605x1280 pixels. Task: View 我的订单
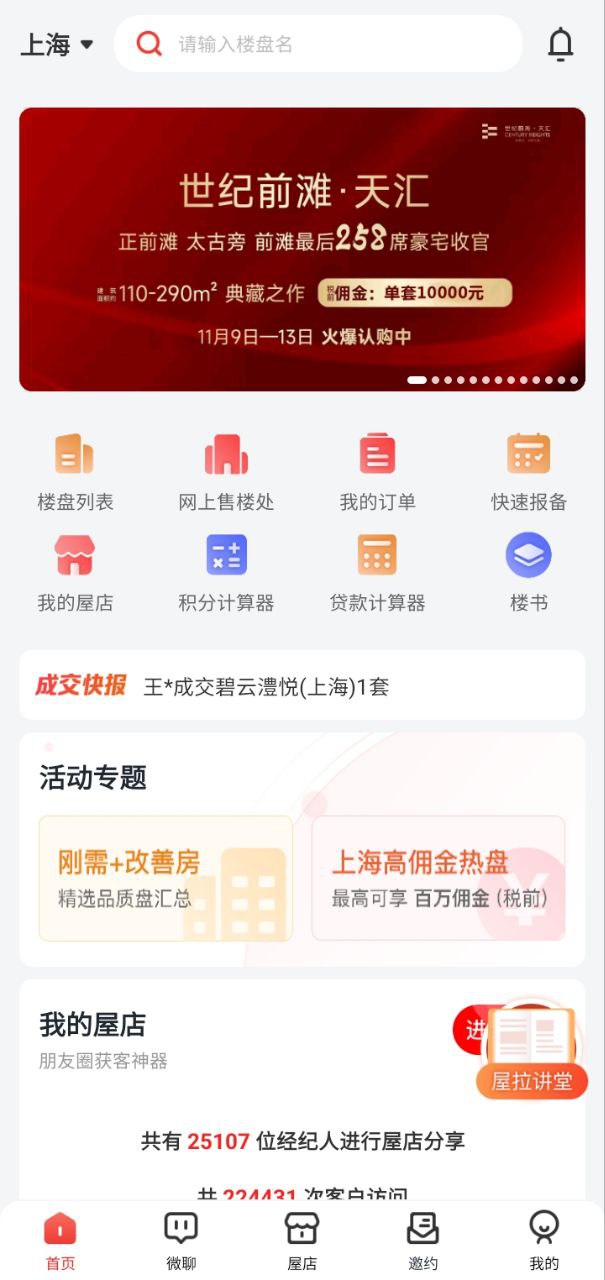tap(377, 471)
